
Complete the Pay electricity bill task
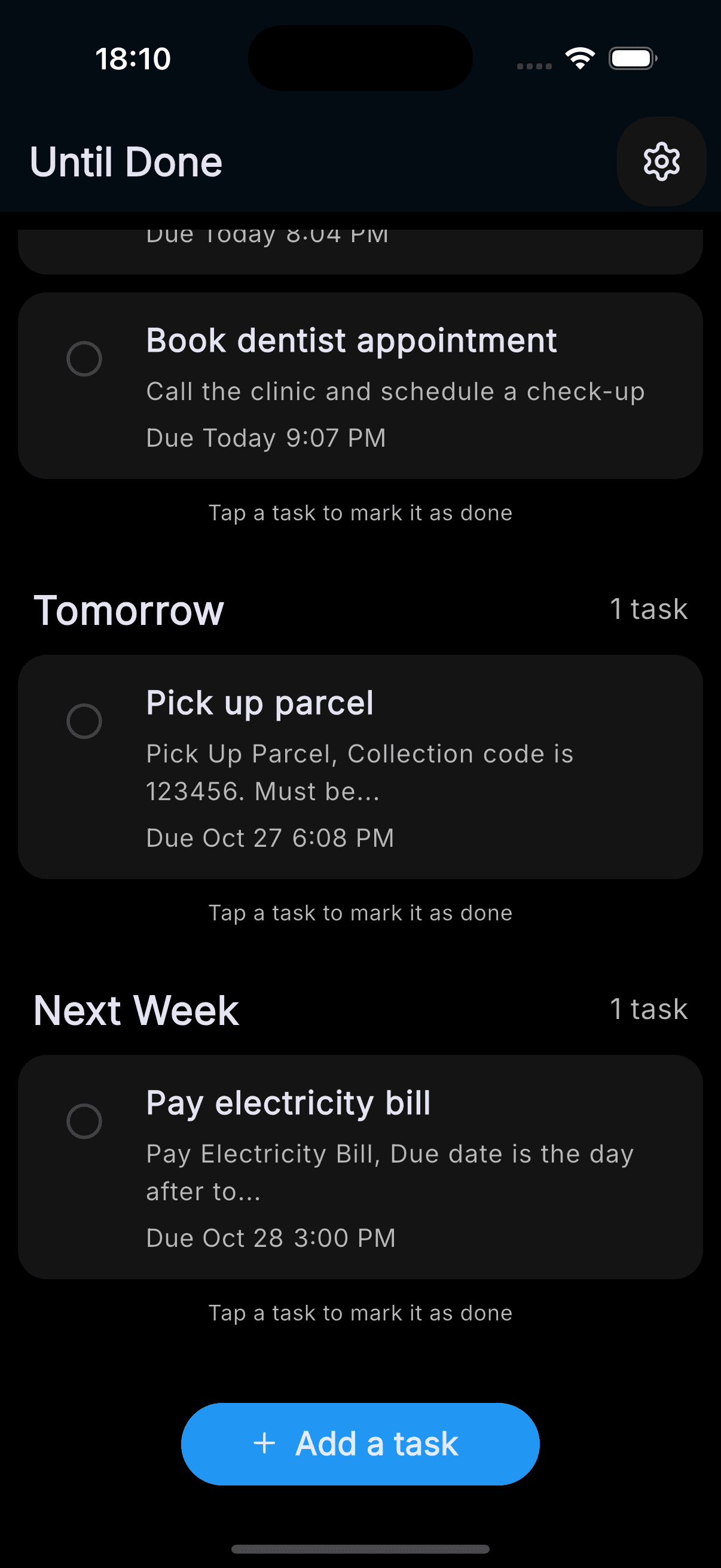[x=84, y=1121]
